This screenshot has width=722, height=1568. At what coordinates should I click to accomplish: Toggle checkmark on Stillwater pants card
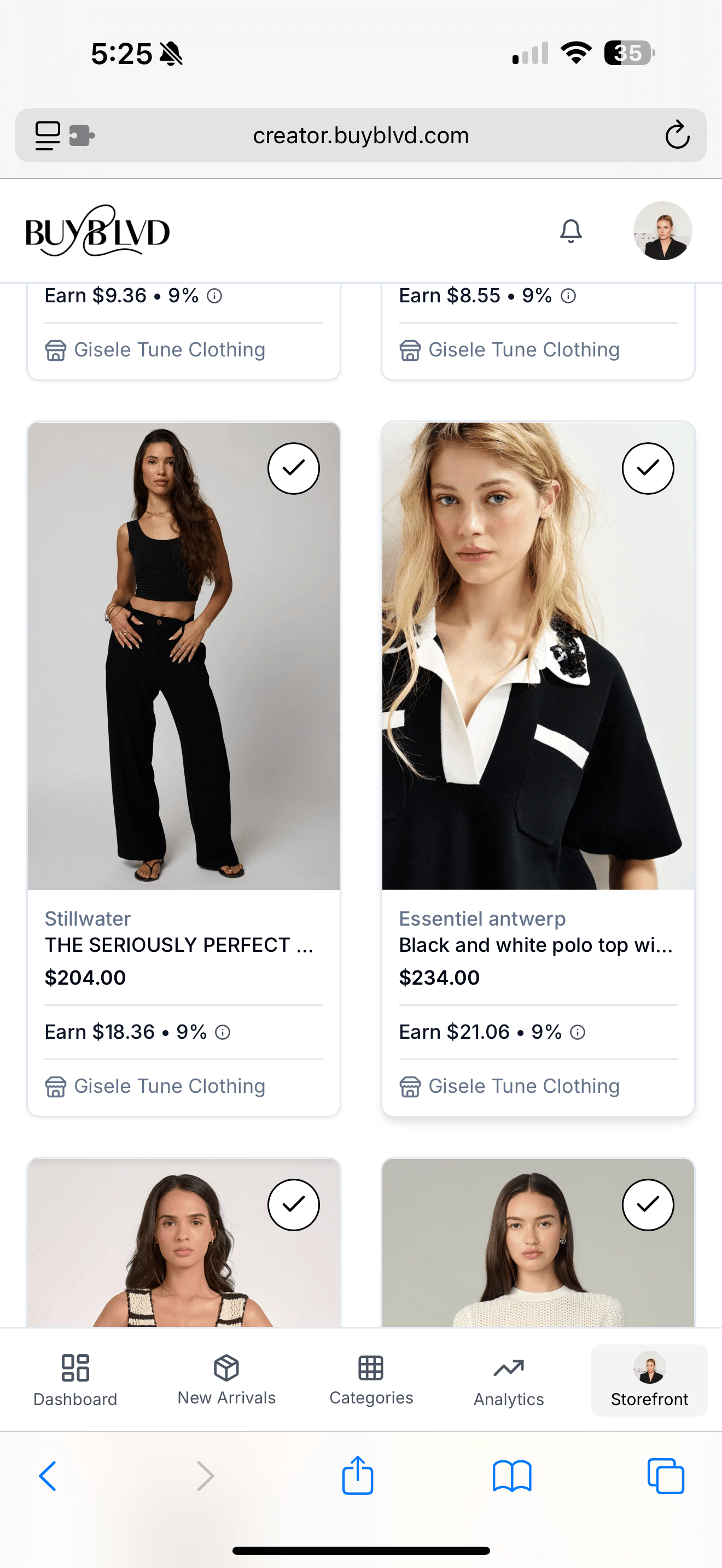pos(293,468)
